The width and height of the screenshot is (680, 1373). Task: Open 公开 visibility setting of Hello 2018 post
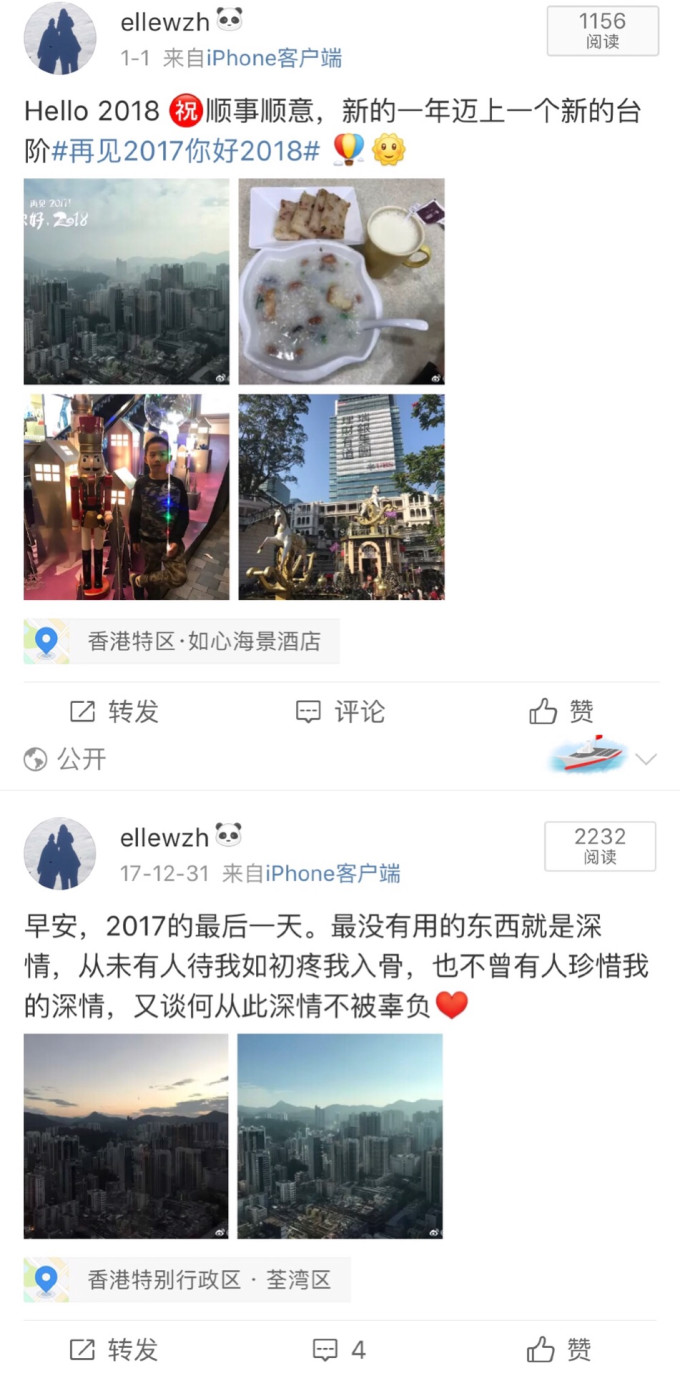[66, 759]
